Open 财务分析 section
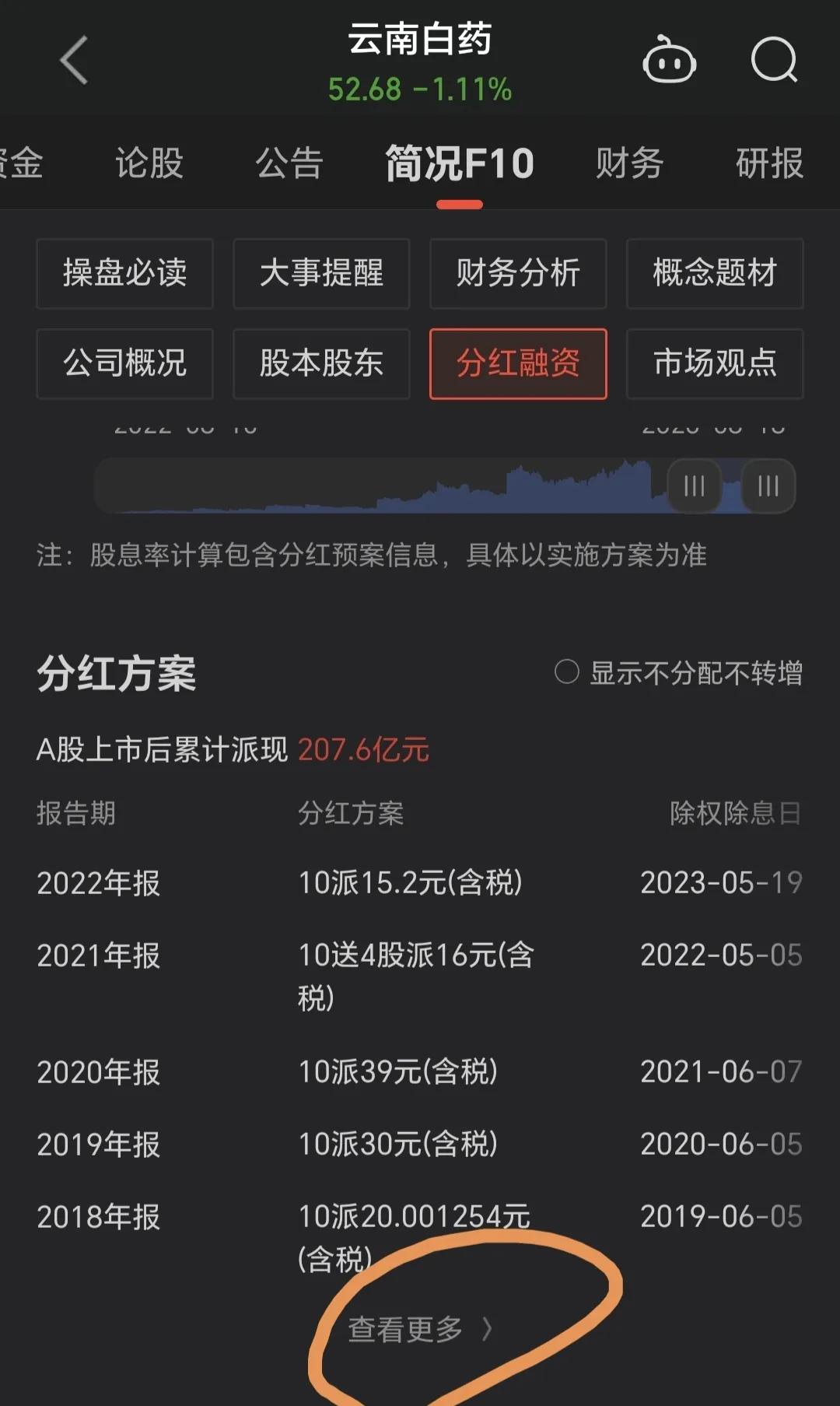840x1406 pixels. pyautogui.click(x=518, y=274)
